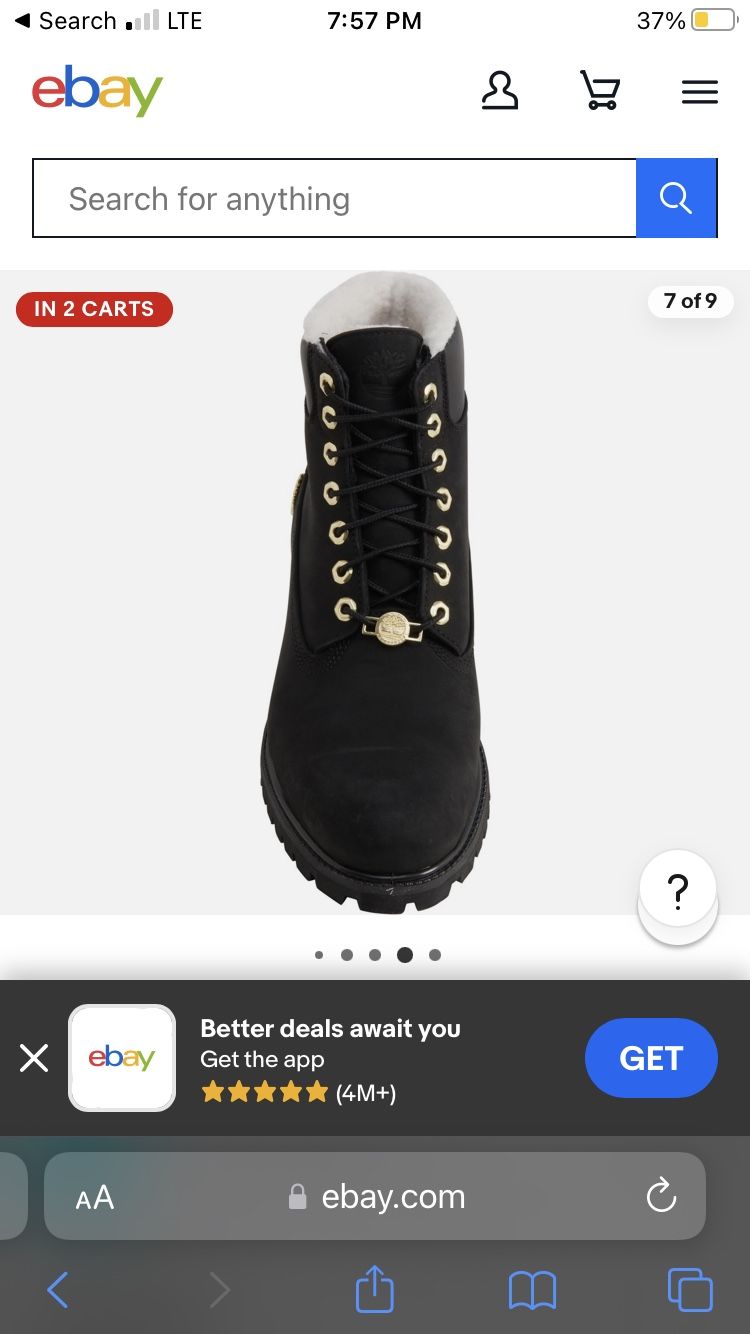Tap GET to download the eBay app
This screenshot has height=1334, width=750.
[651, 1058]
